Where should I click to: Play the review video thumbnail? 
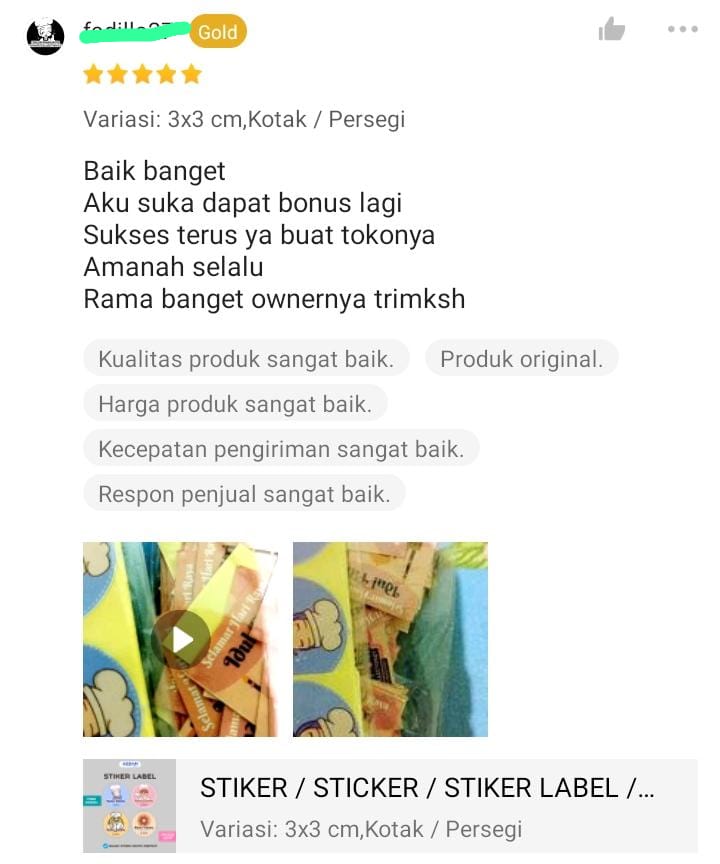(x=180, y=639)
